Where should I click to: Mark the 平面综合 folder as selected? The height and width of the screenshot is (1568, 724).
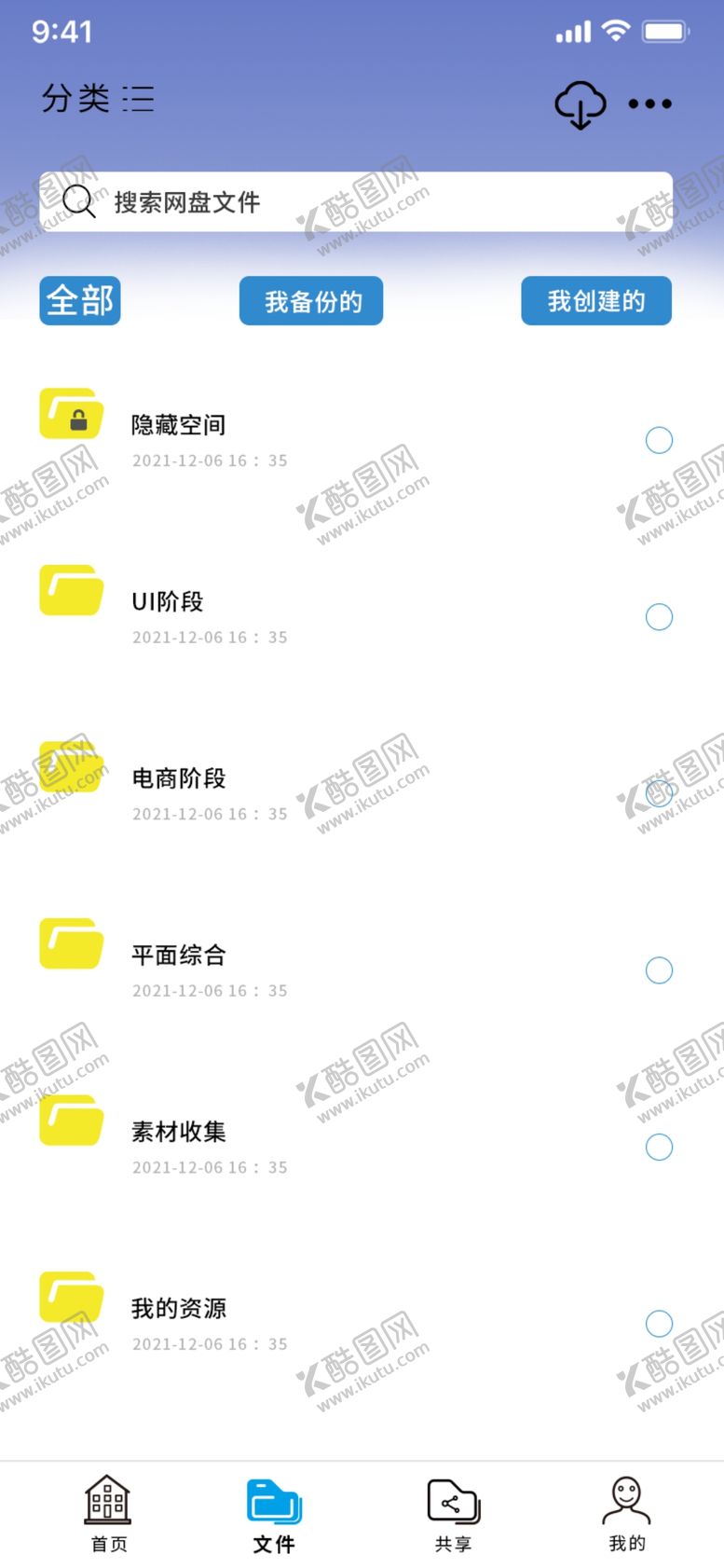(659, 970)
